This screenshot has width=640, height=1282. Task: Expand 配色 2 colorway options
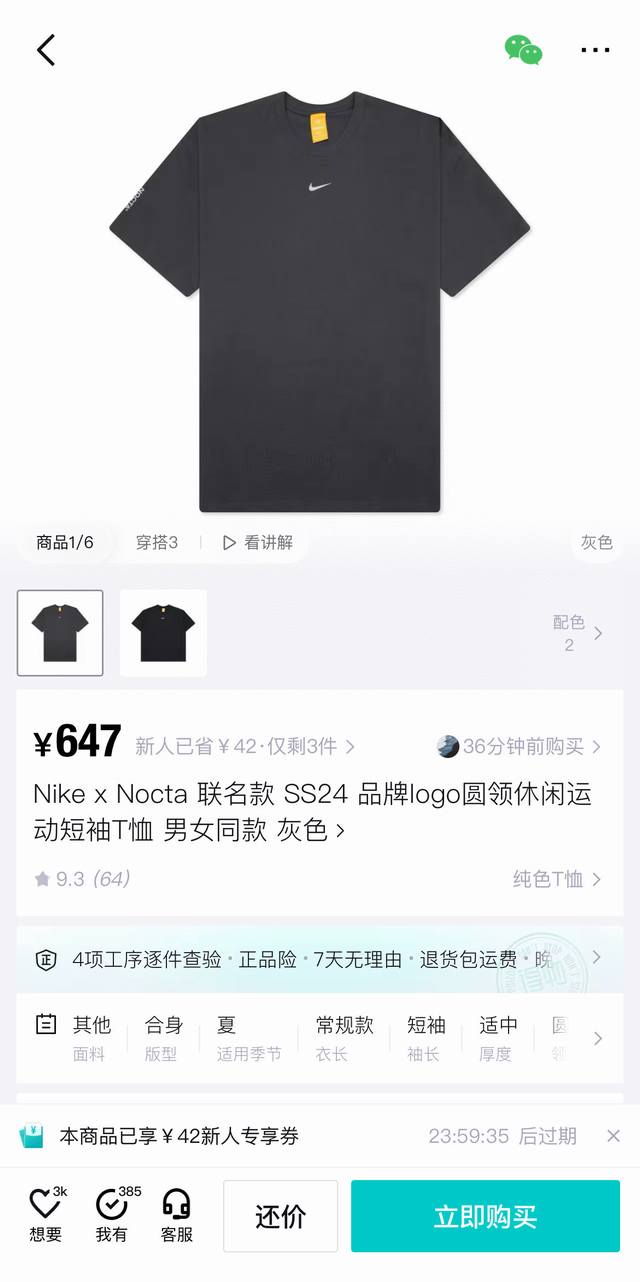pos(578,633)
